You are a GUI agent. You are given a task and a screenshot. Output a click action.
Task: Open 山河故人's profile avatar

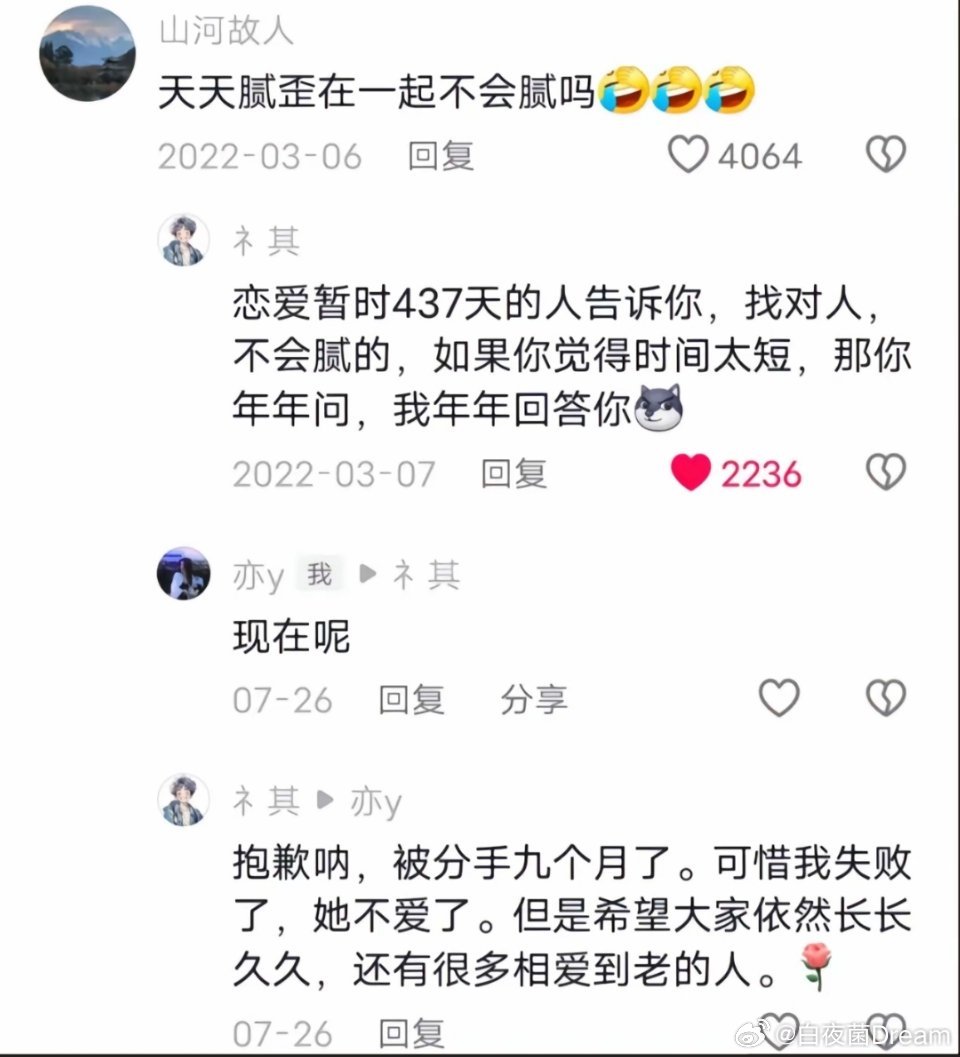point(87,50)
